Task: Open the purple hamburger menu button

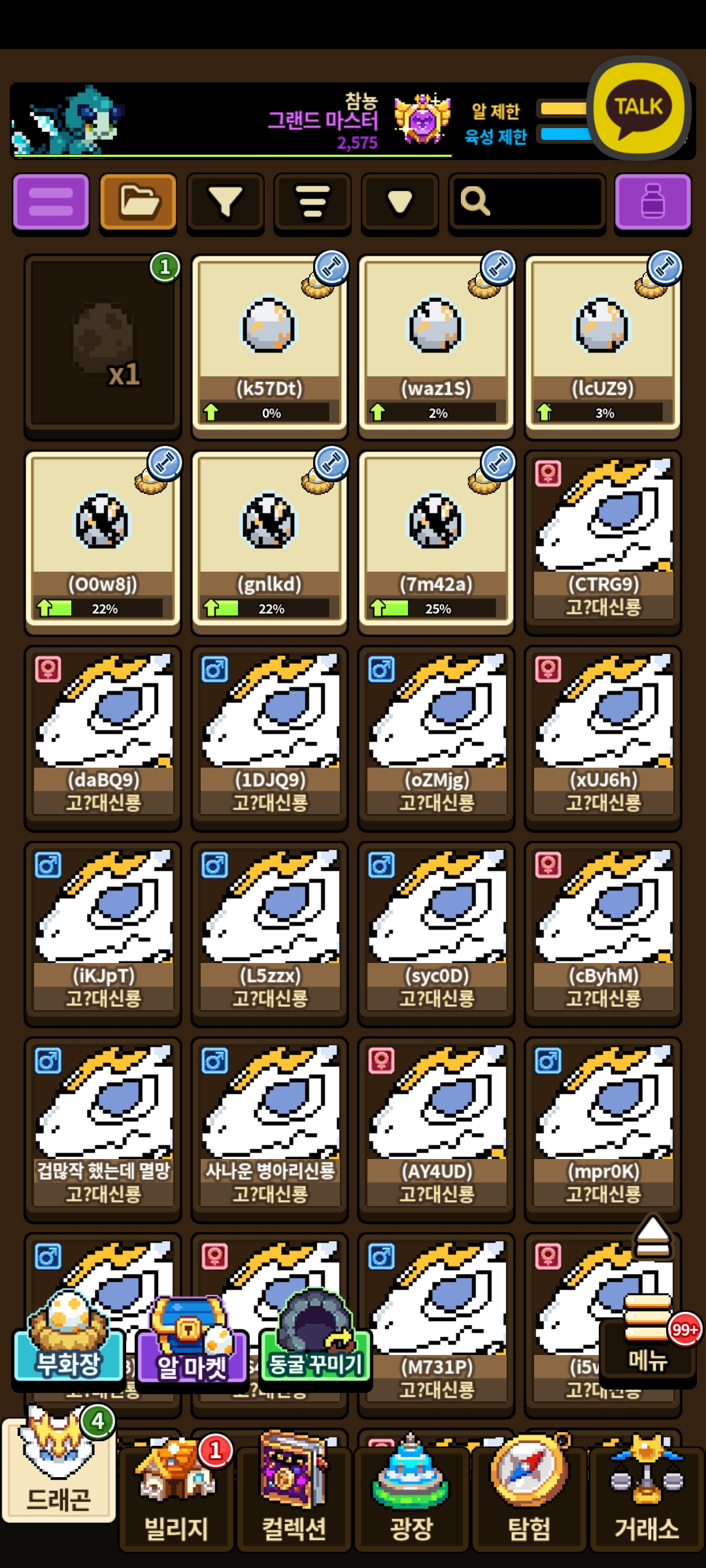Action: 51,202
